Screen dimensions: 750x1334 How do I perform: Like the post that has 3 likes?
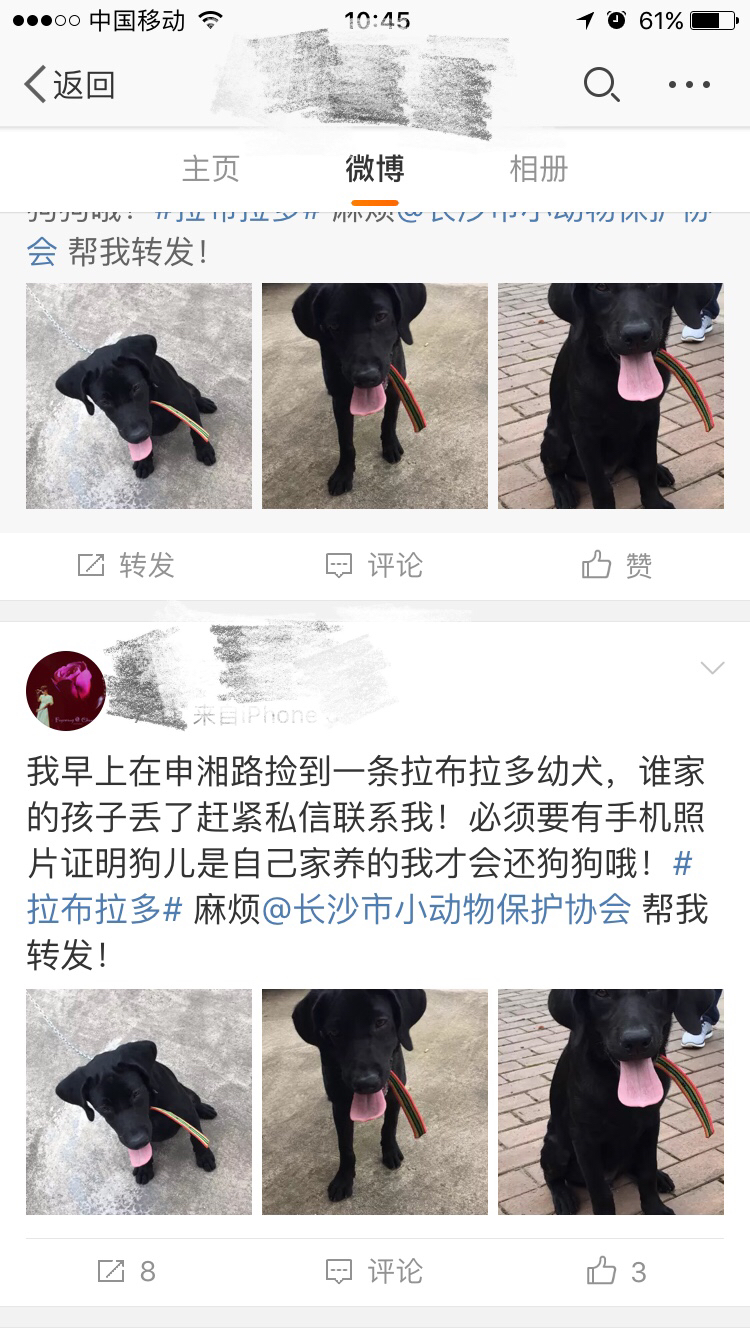coord(617,1271)
